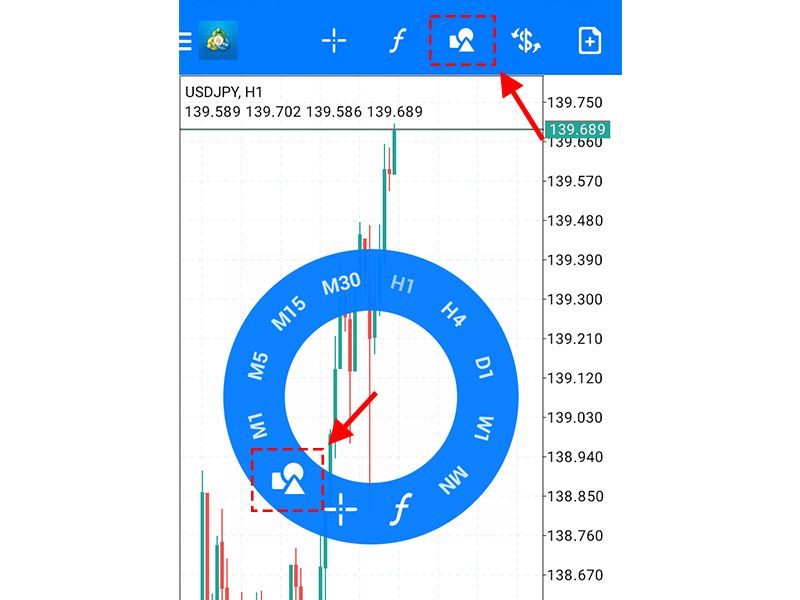Open the trade dollar-arrows icon
This screenshot has width=800, height=600.
pyautogui.click(x=525, y=41)
